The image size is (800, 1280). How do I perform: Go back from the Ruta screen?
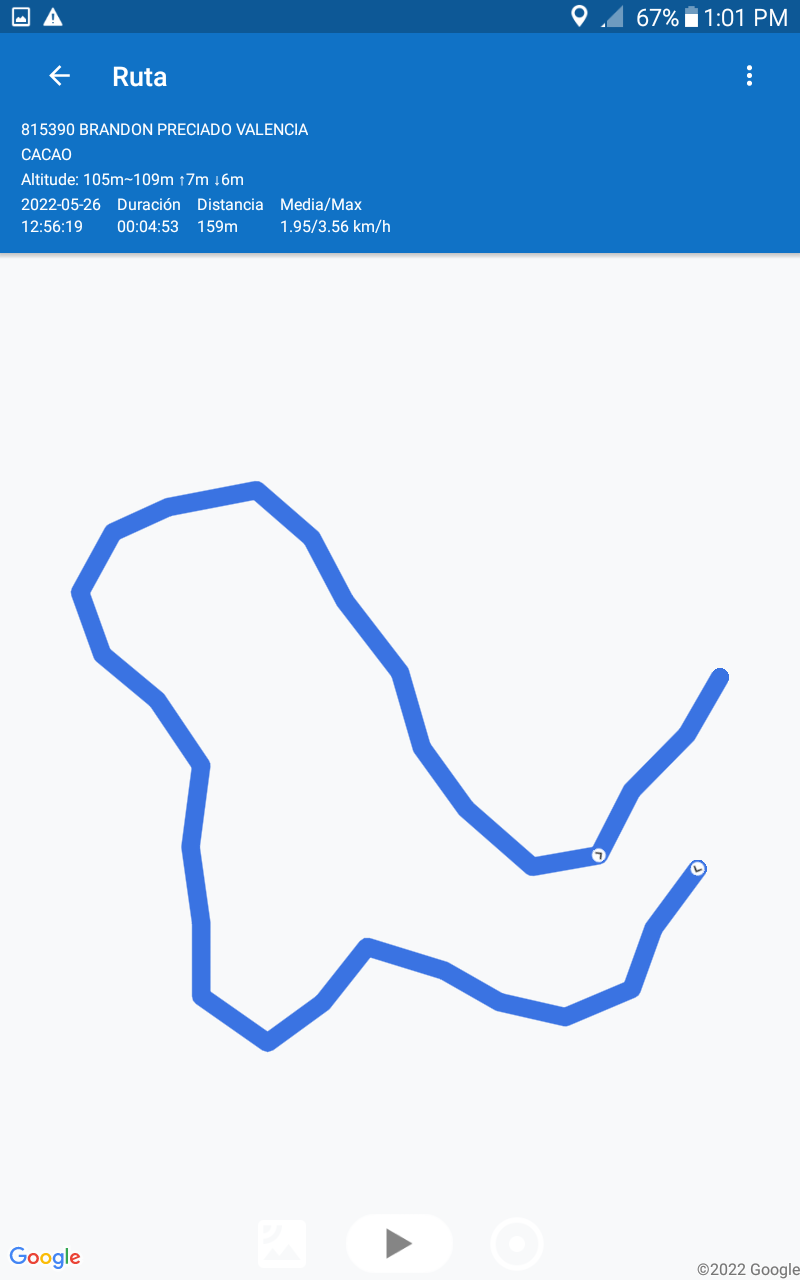coord(59,76)
